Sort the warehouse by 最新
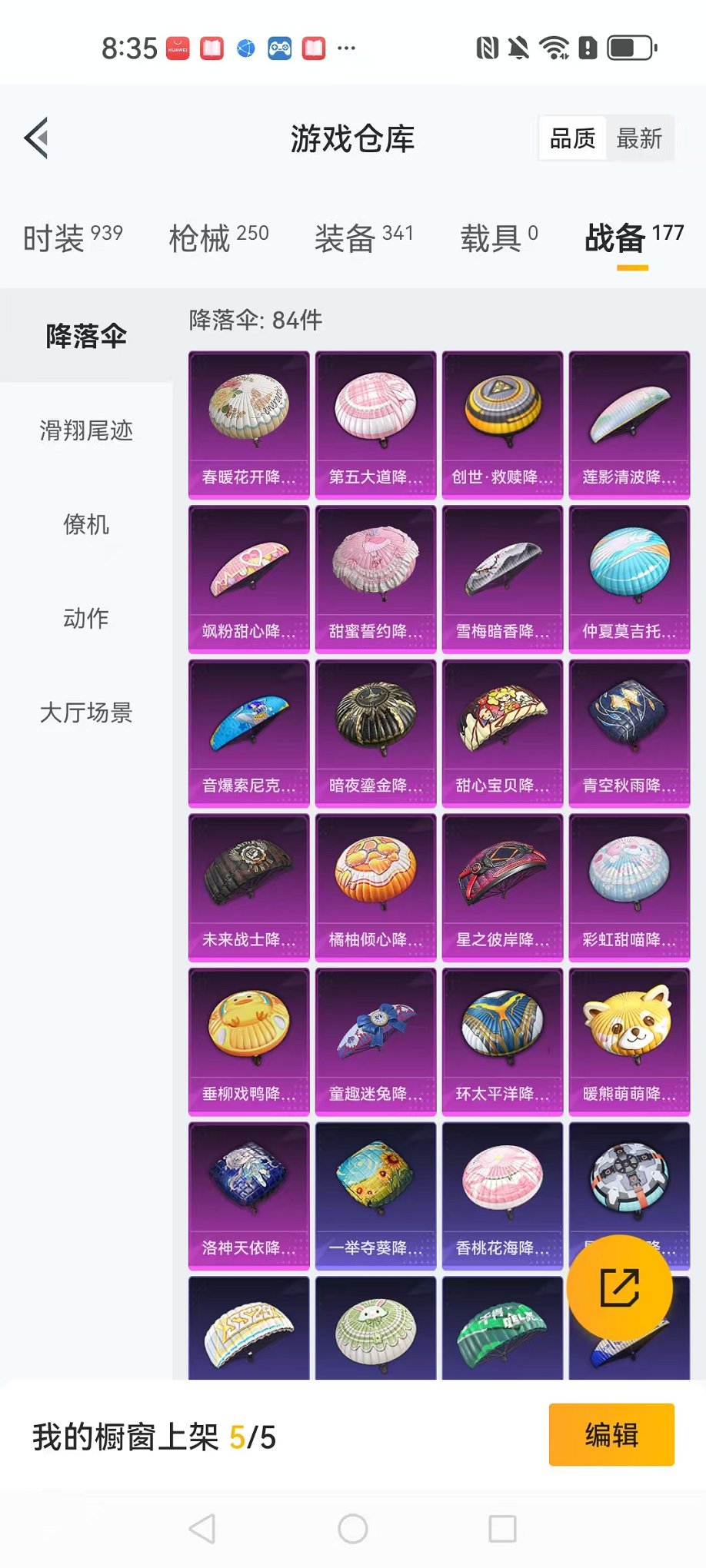Screen dimensions: 706x1568 click(639, 138)
